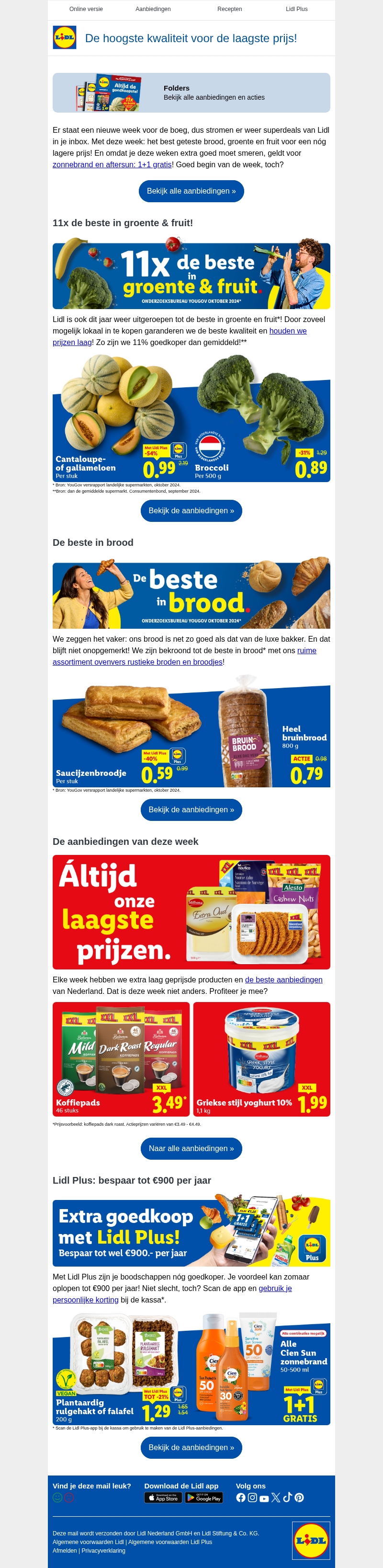Go to Recepten in the top menu

[x=229, y=9]
